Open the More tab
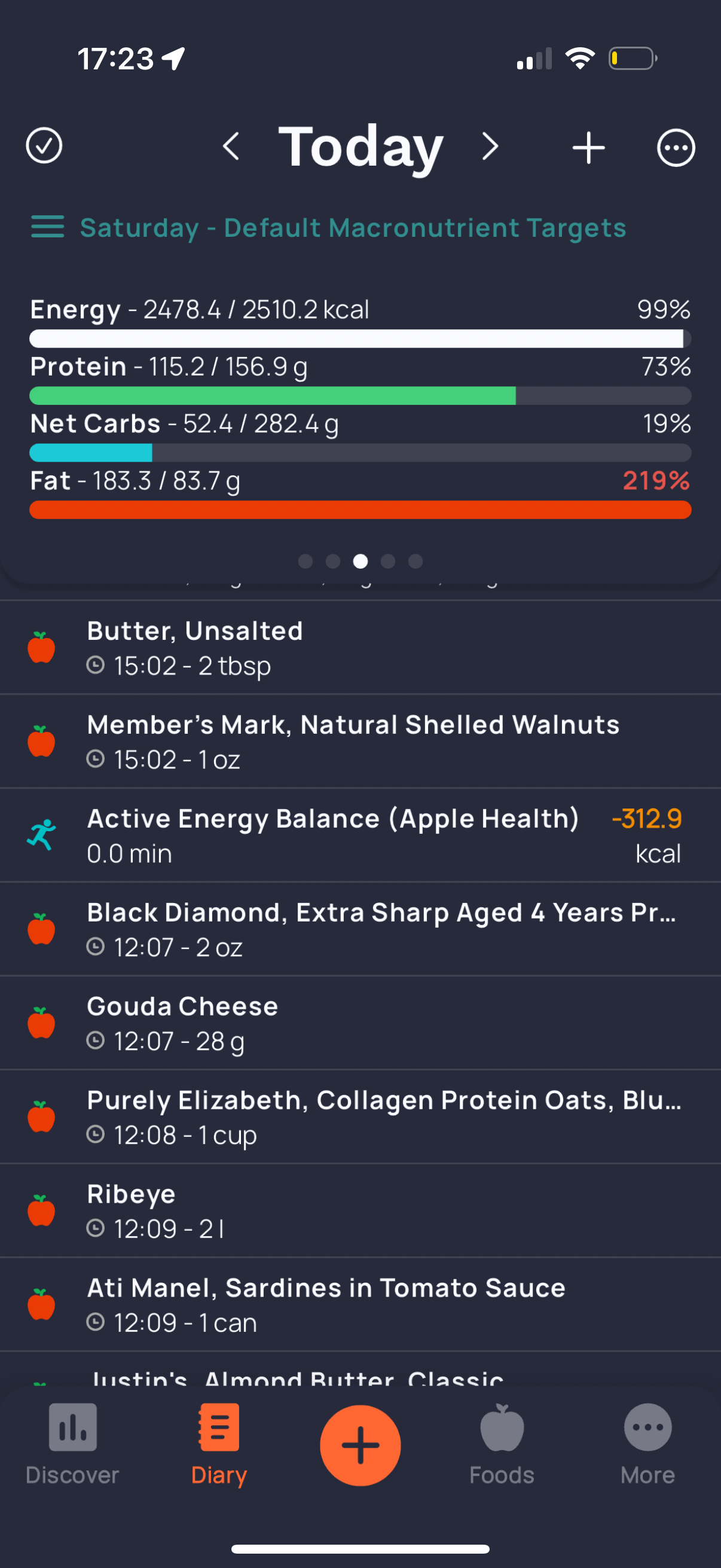This screenshot has width=721, height=1568. 647,1444
